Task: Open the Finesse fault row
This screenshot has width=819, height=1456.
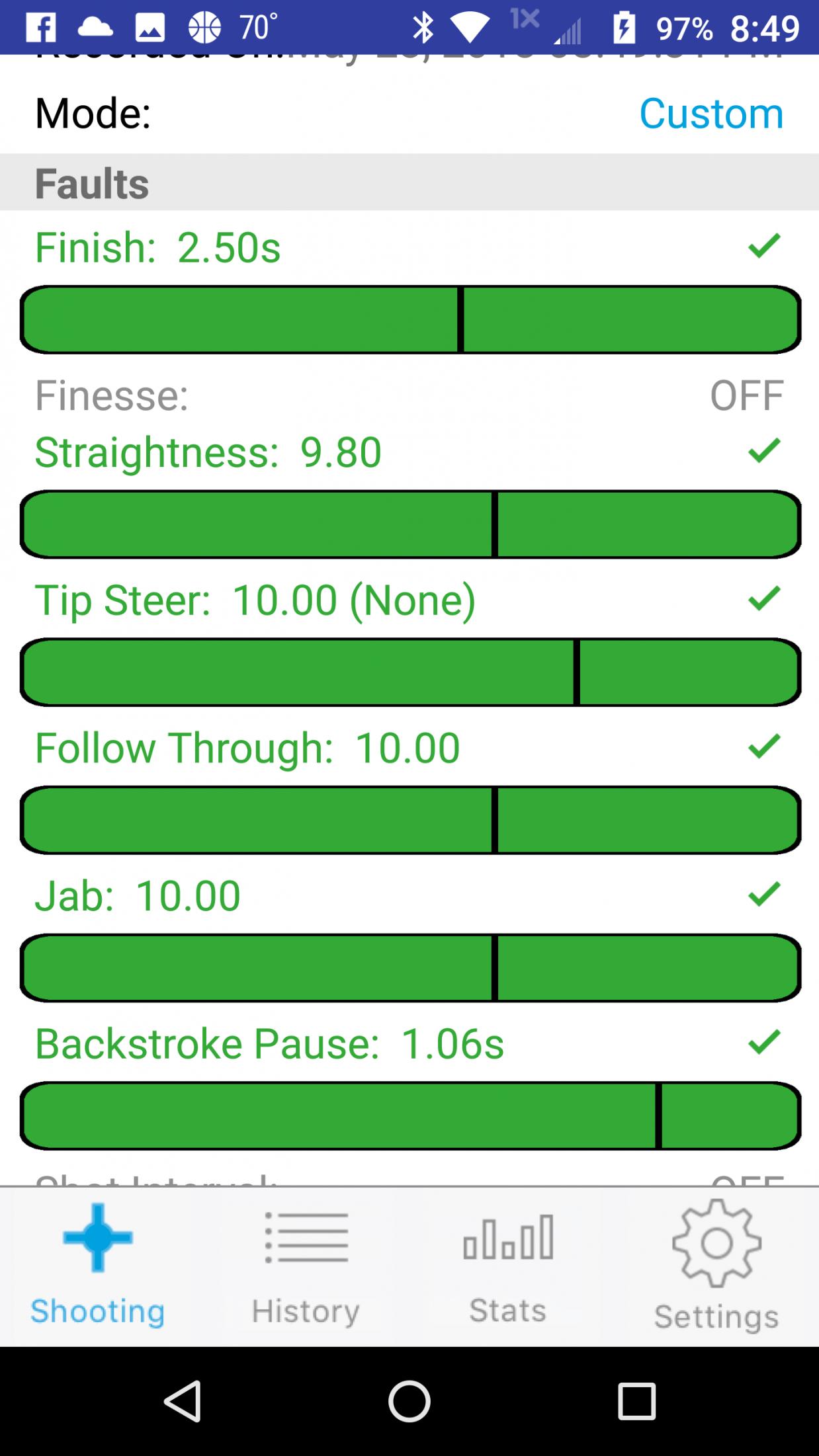Action: click(409, 395)
